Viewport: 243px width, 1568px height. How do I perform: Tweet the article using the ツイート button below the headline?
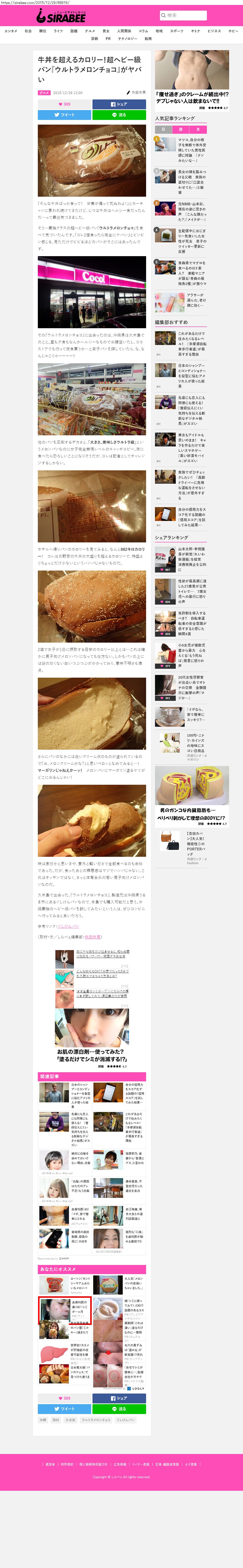65,115
